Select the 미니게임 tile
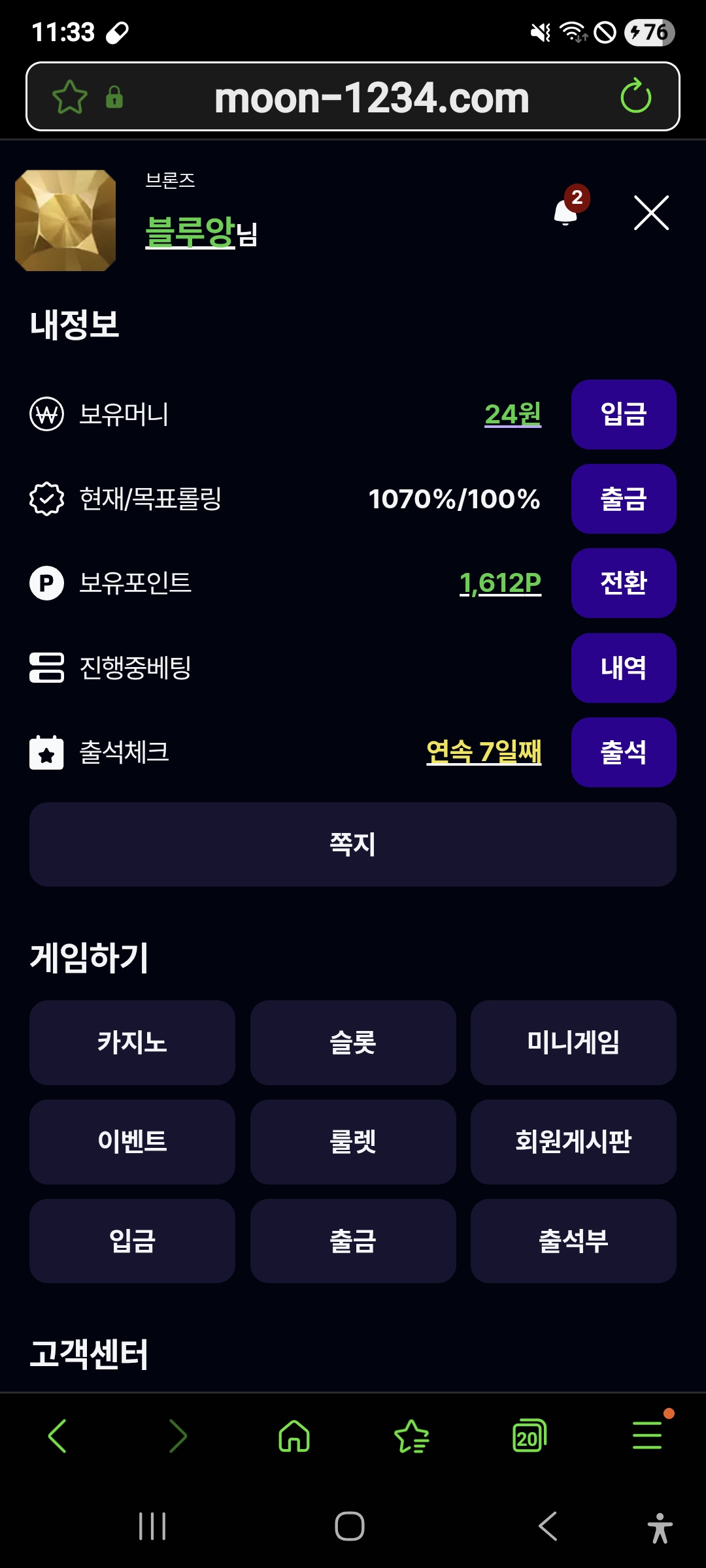The image size is (706, 1568). [x=573, y=1042]
